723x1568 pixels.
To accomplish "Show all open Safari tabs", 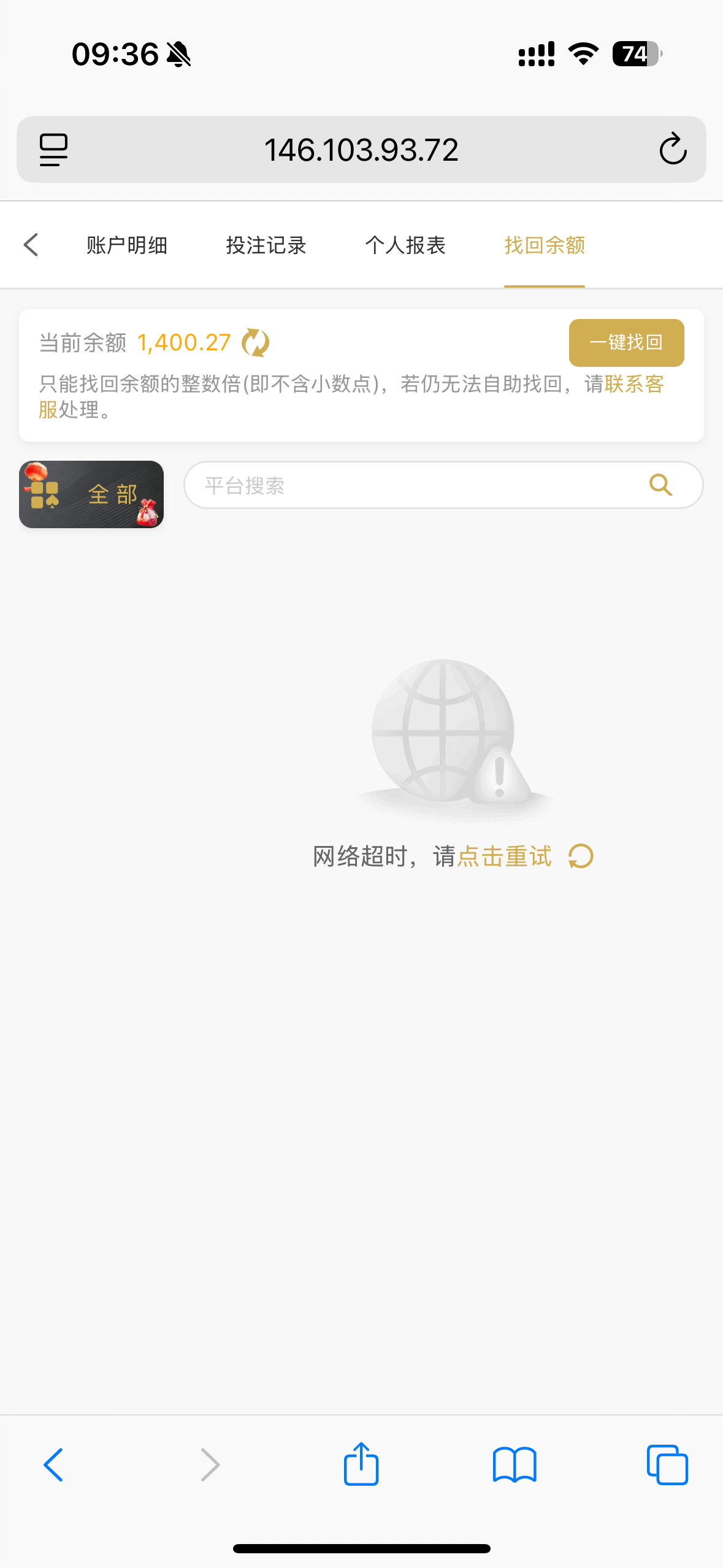I will point(667,1464).
